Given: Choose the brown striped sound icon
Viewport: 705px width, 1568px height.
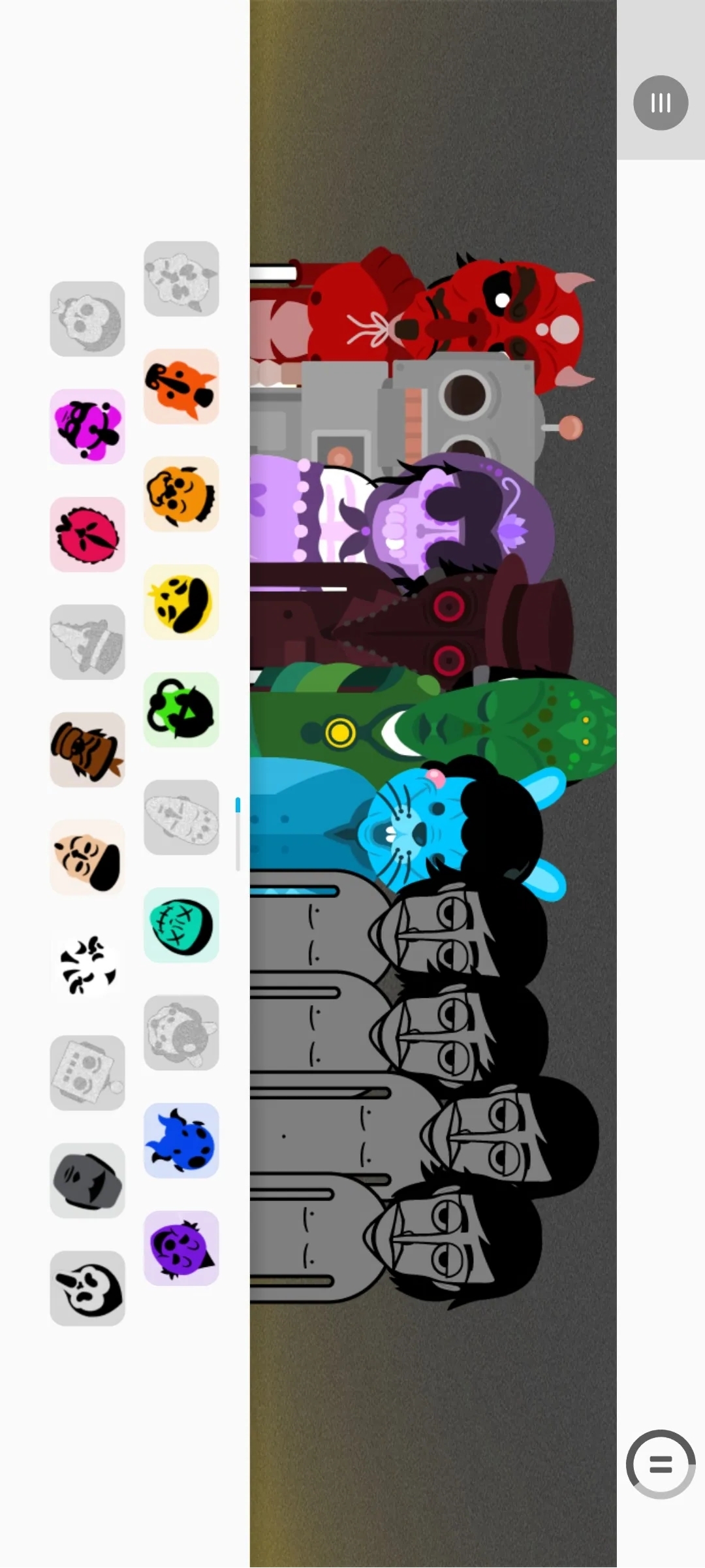Looking at the screenshot, I should coord(87,749).
